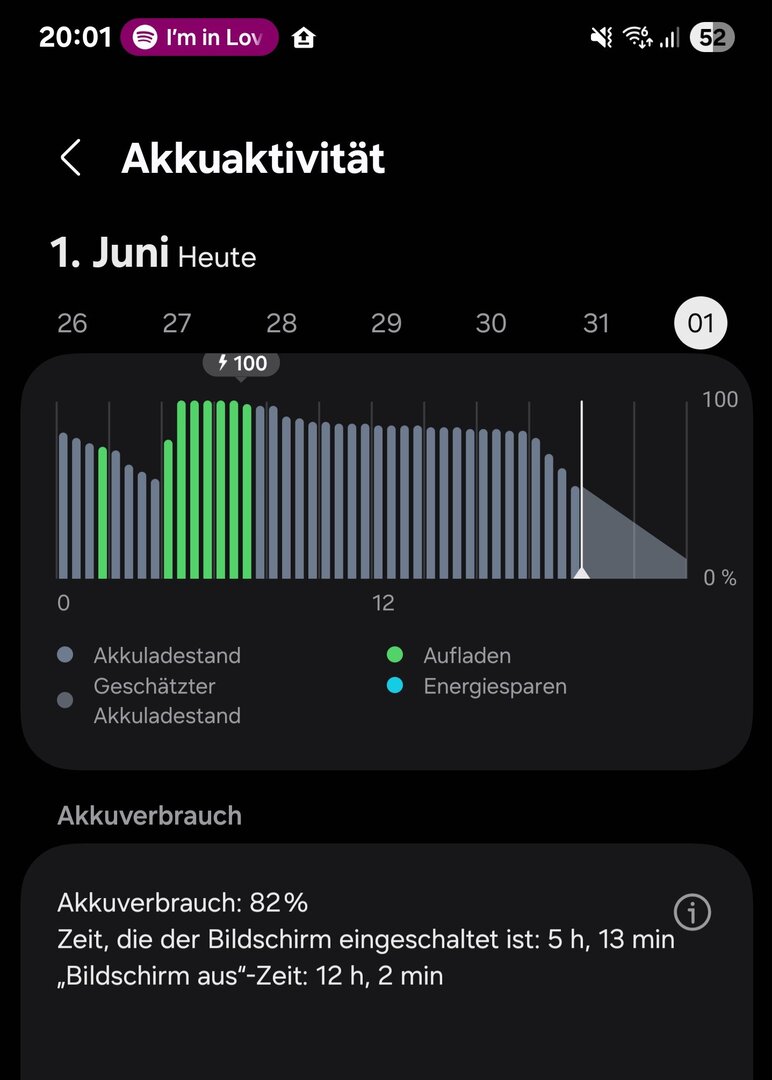This screenshot has height=1080, width=772.
Task: Choose day 30 in the date row
Action: click(x=491, y=323)
